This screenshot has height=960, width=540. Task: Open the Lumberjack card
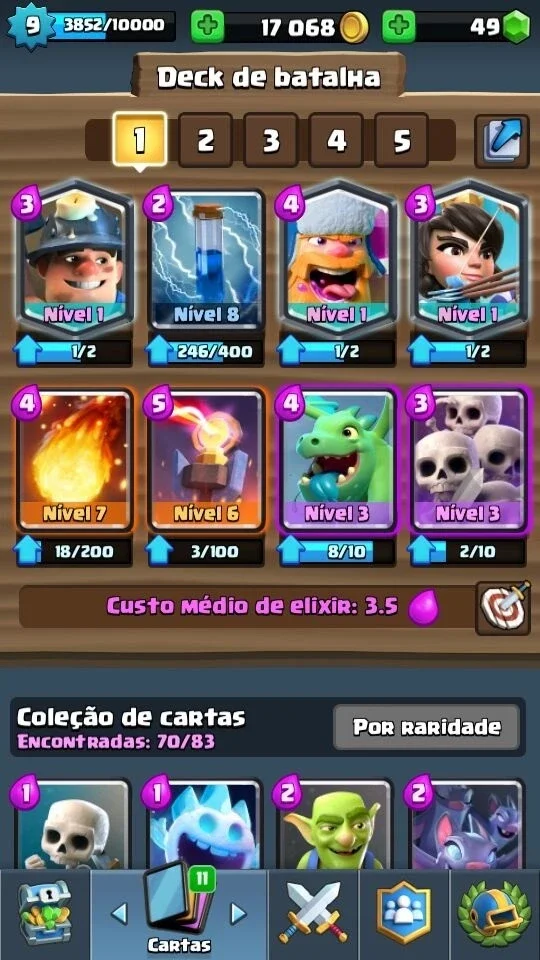point(337,259)
